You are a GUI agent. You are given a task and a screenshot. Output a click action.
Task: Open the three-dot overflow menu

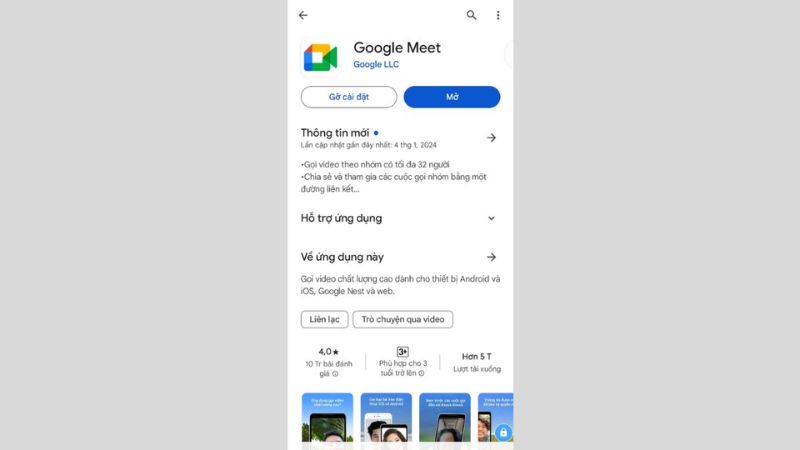pyautogui.click(x=498, y=15)
